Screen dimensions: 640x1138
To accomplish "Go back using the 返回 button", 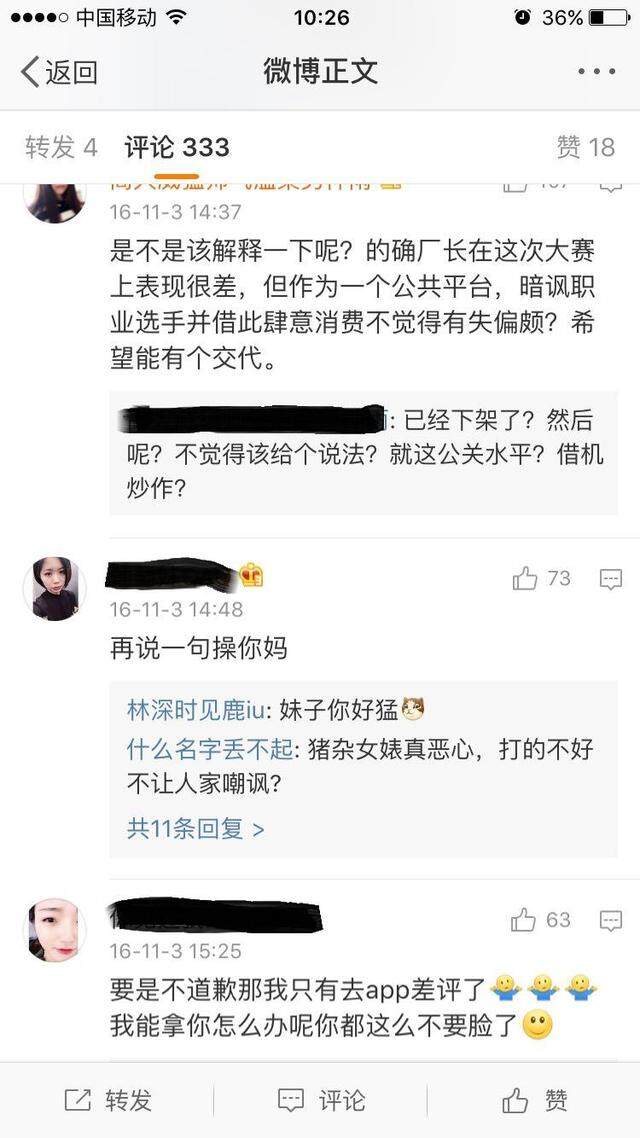I will tap(60, 72).
